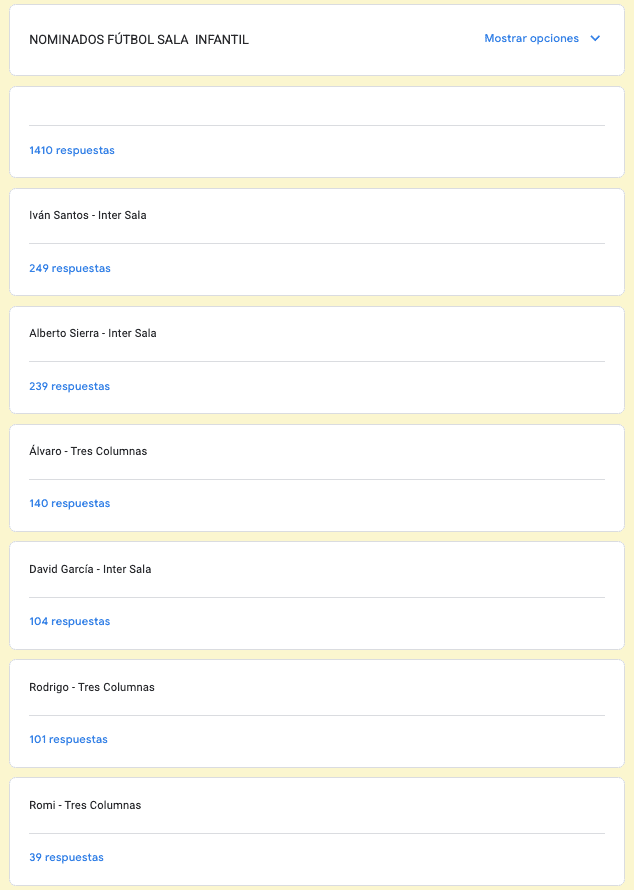View 249 respuestas for Iván Santos
634x890 pixels.
coord(70,269)
